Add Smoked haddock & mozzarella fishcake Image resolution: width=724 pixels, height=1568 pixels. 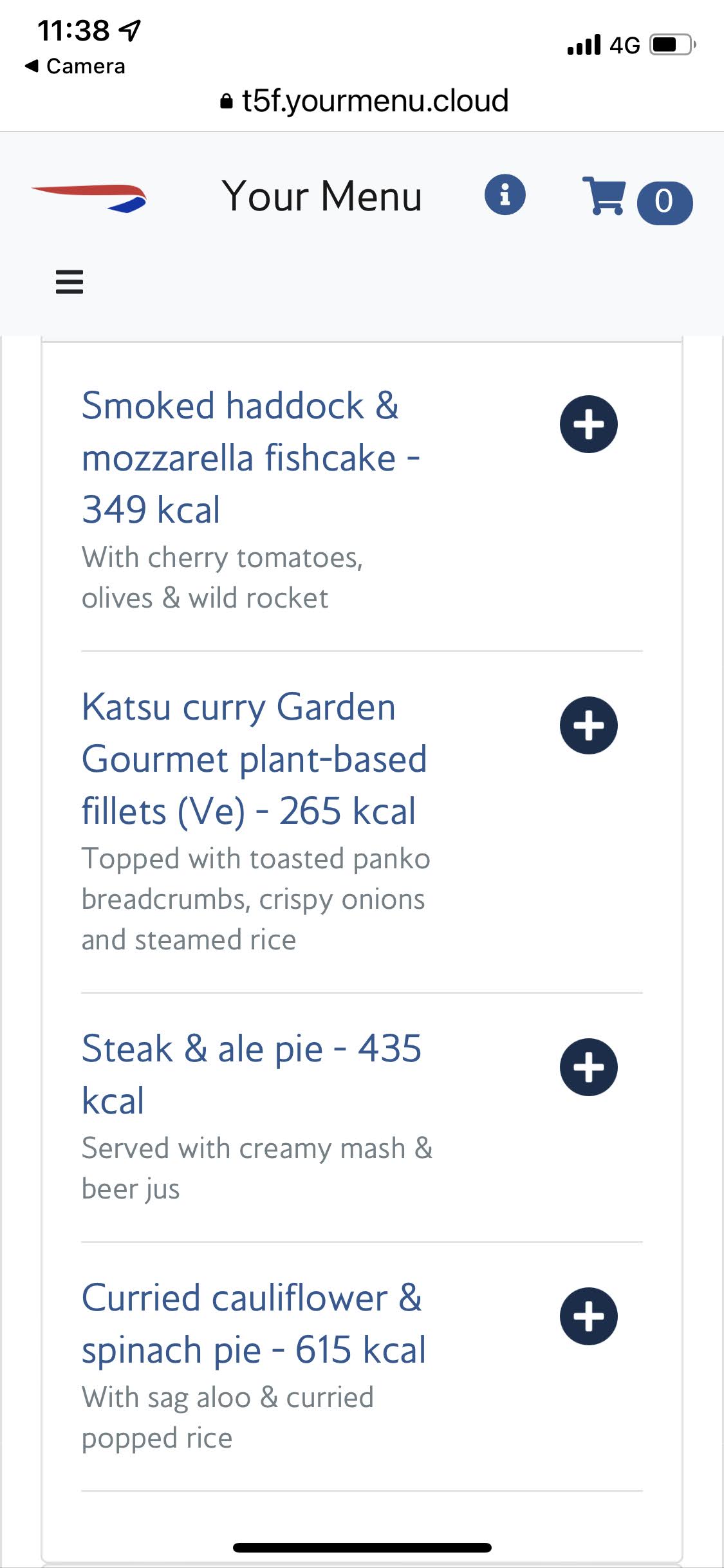pyautogui.click(x=589, y=424)
